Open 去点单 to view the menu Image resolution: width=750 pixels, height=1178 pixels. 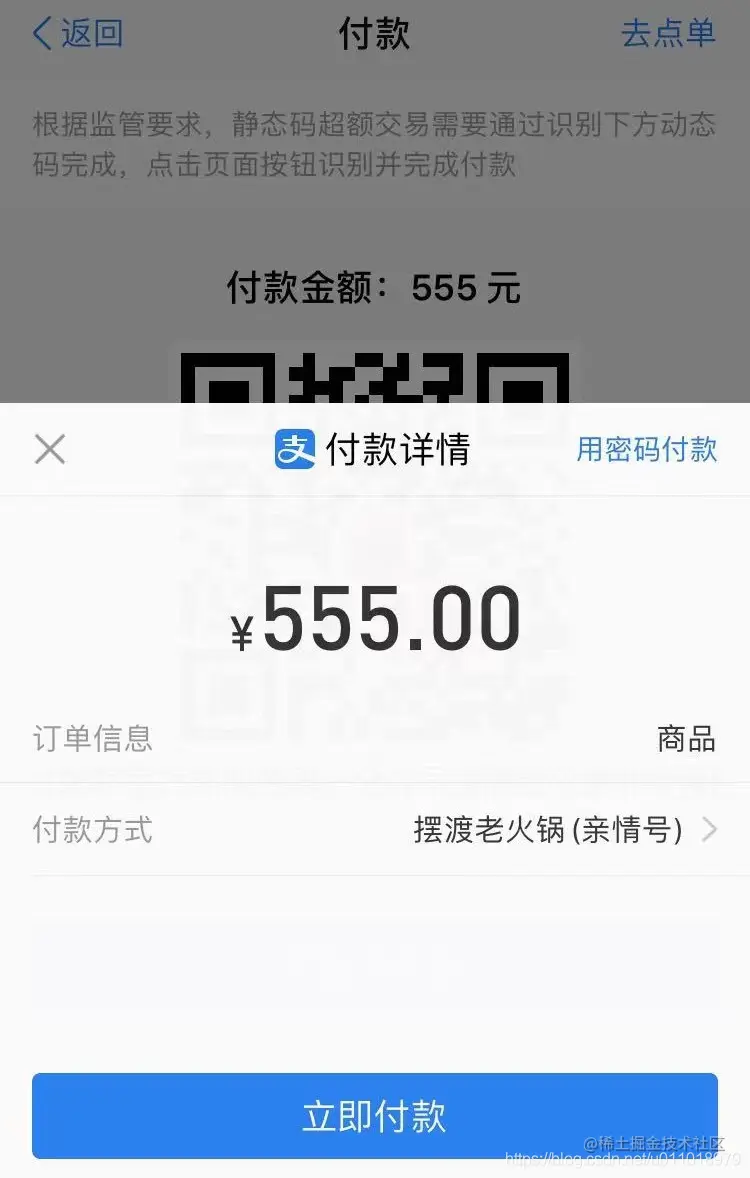pyautogui.click(x=667, y=34)
